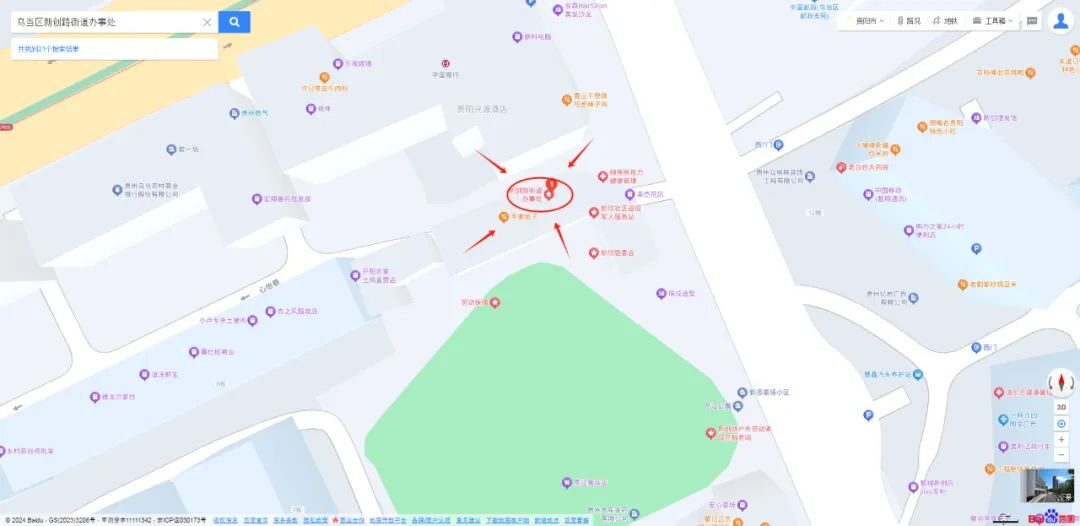Show the 地铁 subway map
Viewport: 1080px width, 526px height.
944,20
